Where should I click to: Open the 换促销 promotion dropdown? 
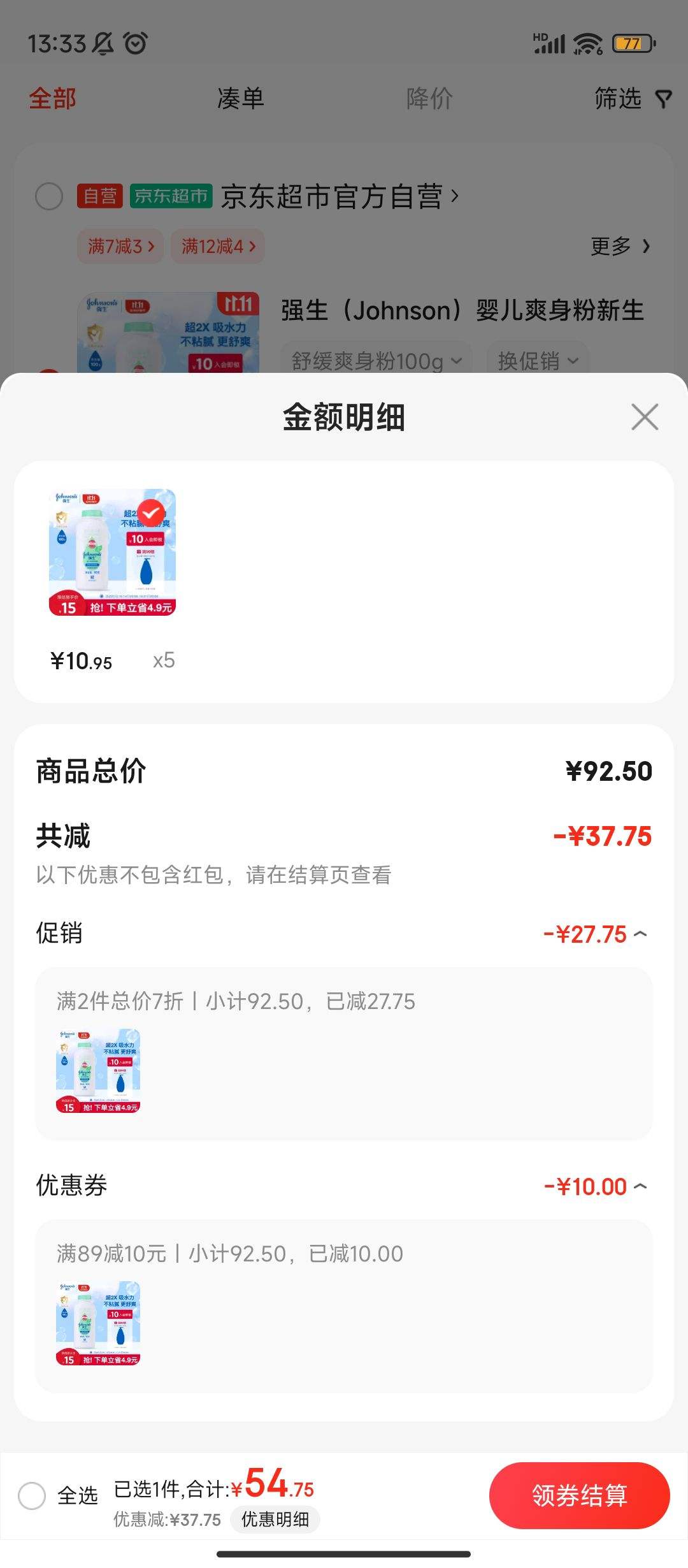click(538, 361)
